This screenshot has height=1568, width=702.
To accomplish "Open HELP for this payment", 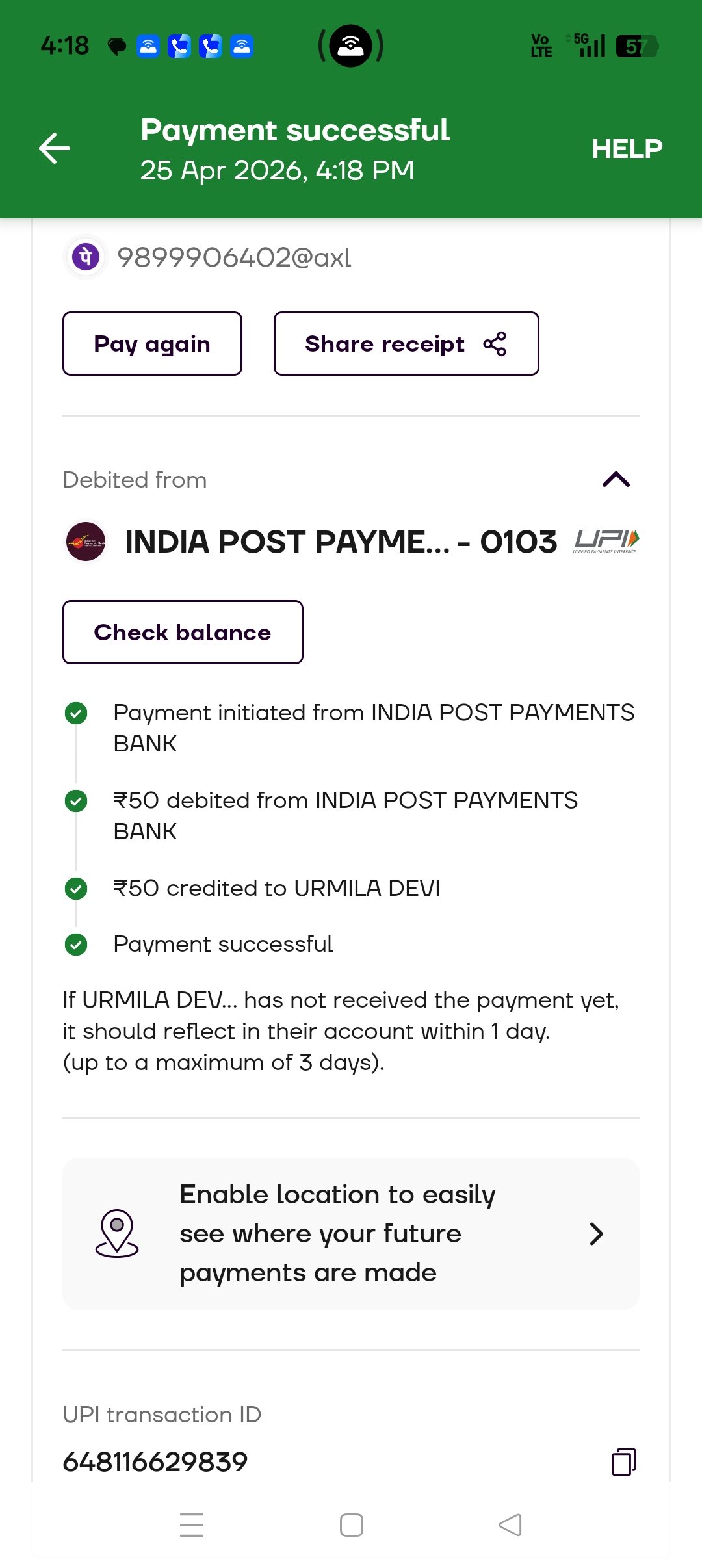I will (627, 149).
